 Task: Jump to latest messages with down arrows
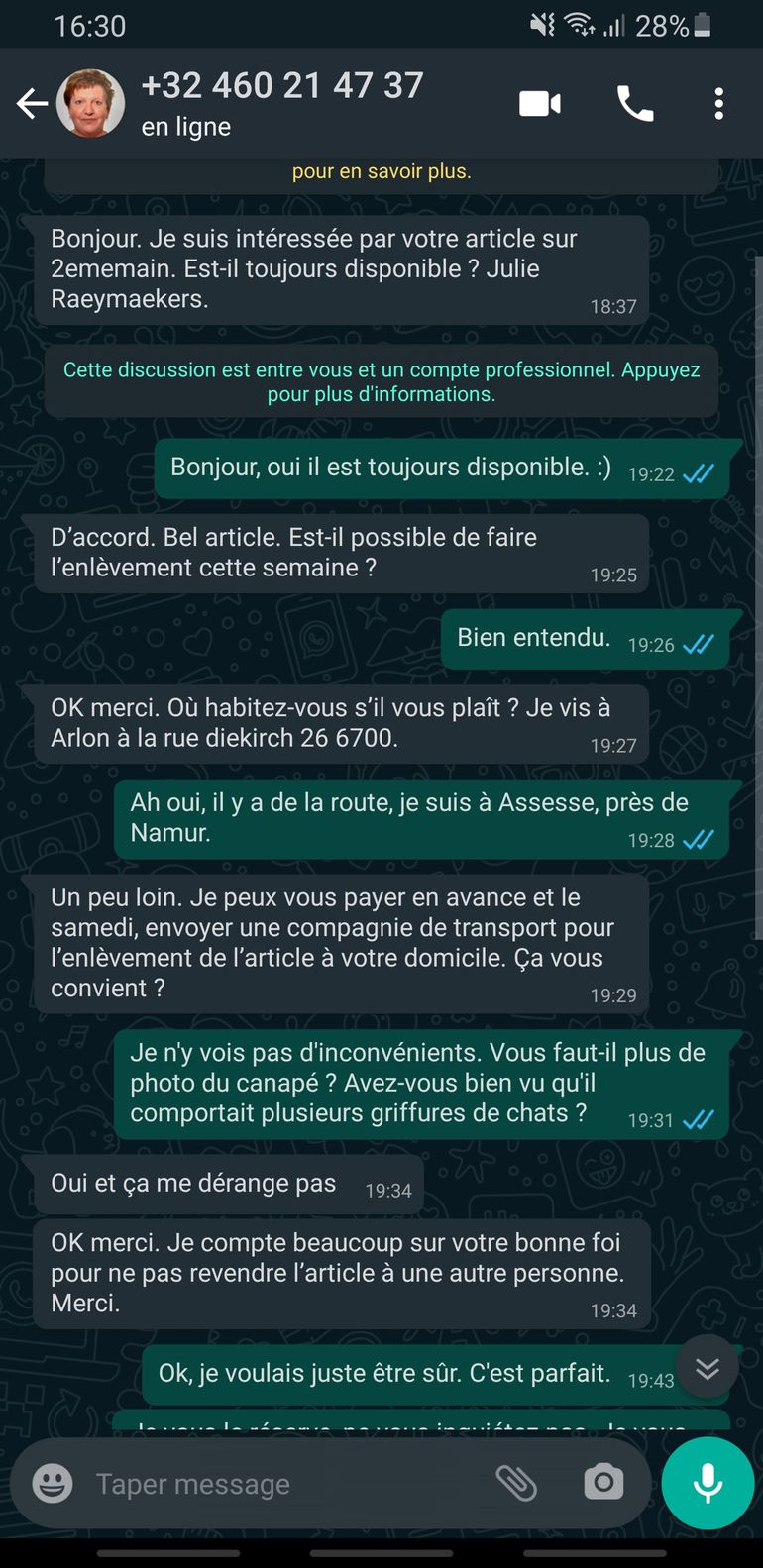(708, 1368)
